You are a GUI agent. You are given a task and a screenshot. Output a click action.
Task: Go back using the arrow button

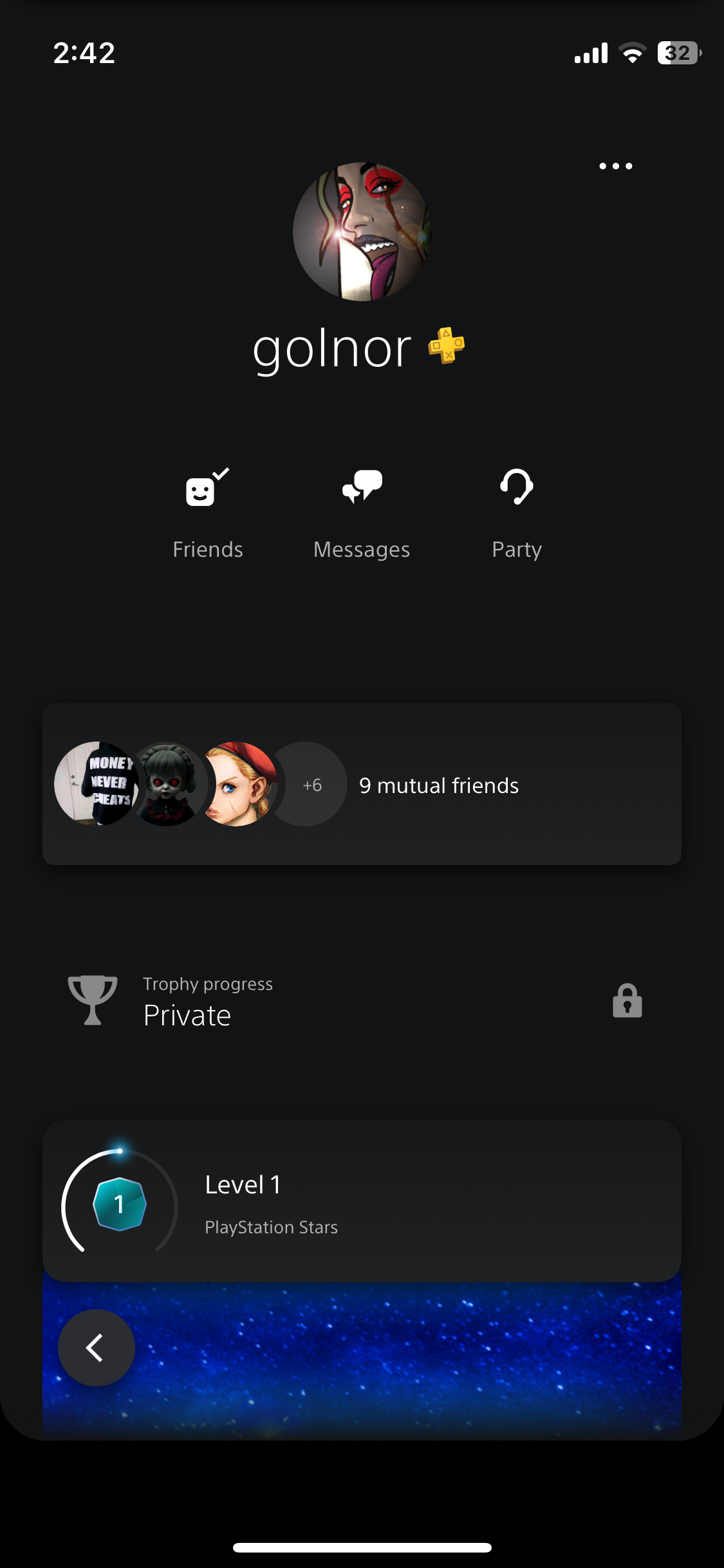[97, 1347]
